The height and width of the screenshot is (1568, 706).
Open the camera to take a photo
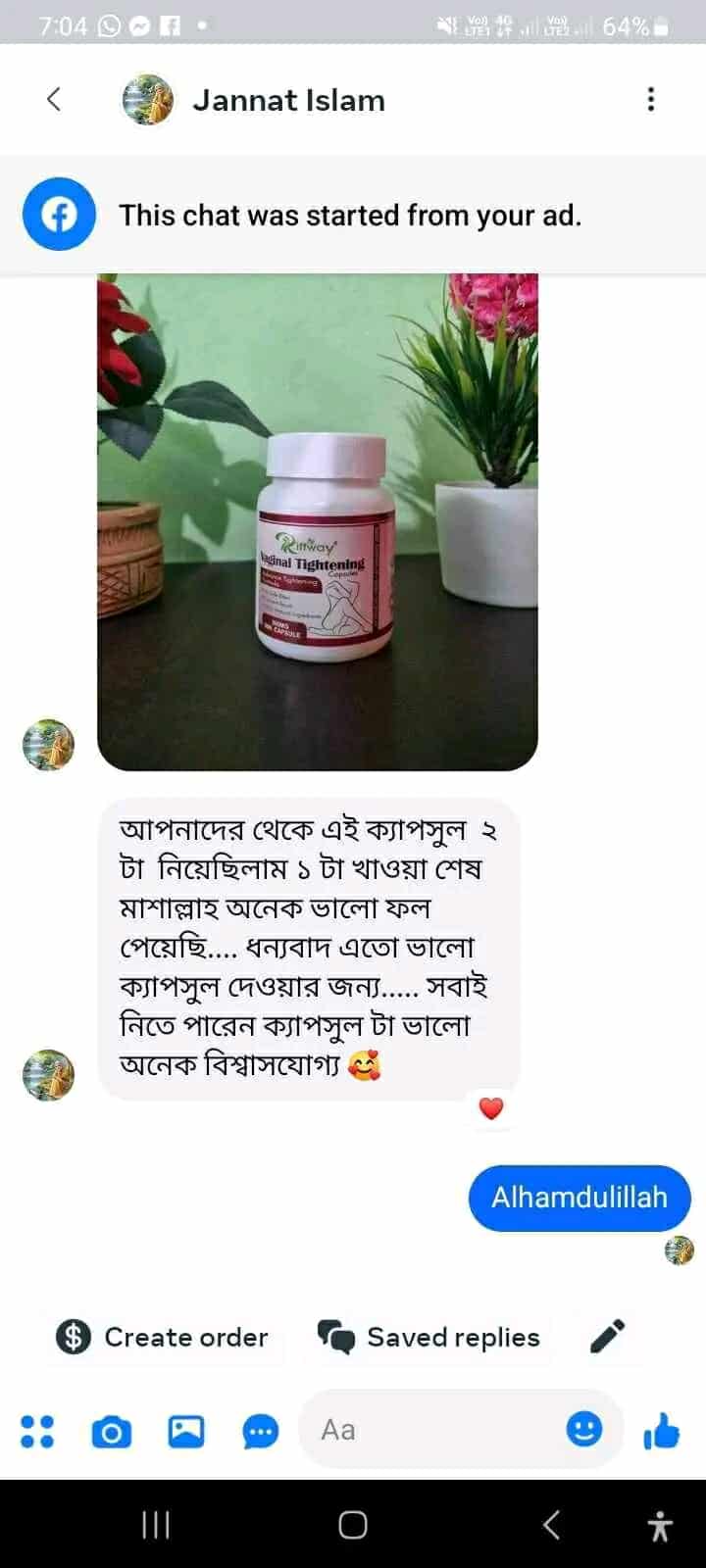(111, 1432)
